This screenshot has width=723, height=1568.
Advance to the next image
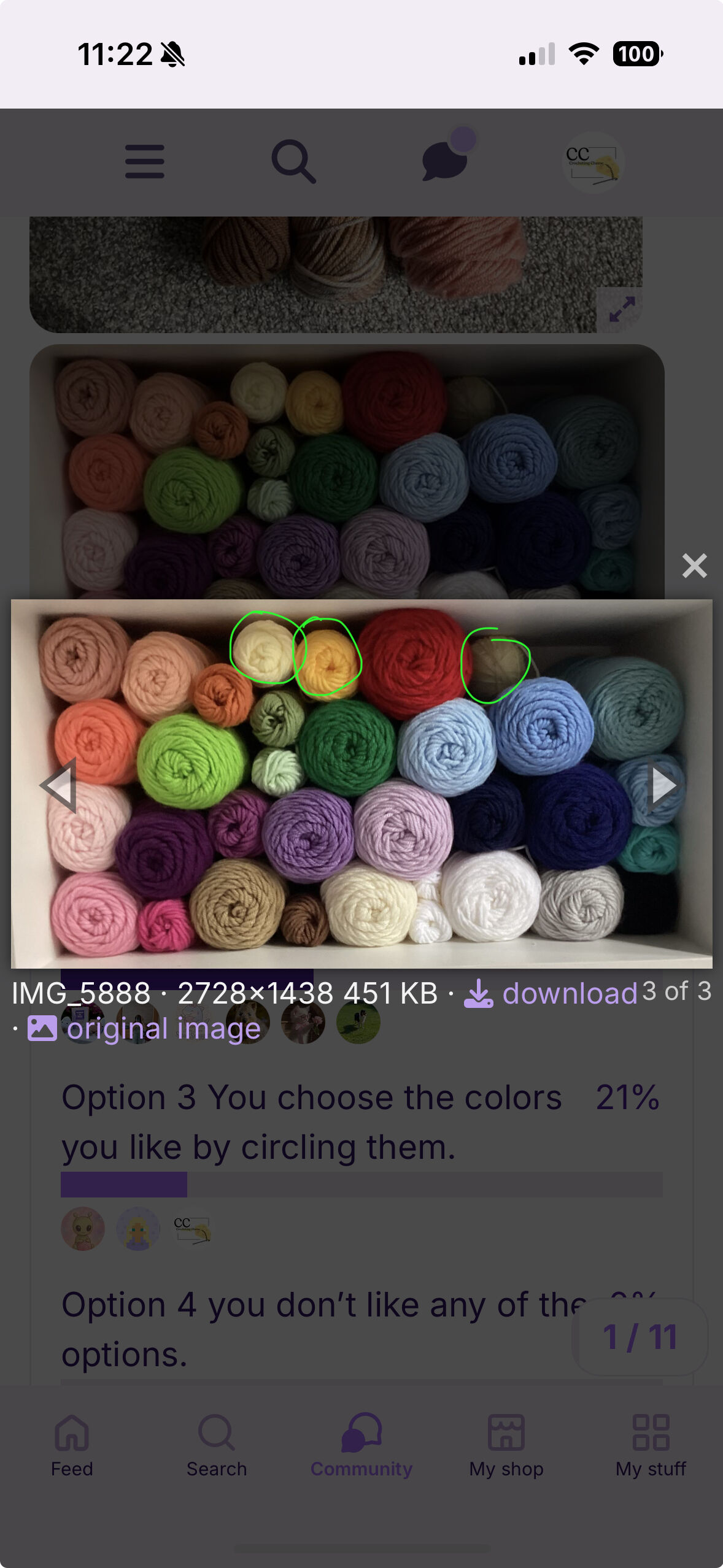(x=663, y=785)
